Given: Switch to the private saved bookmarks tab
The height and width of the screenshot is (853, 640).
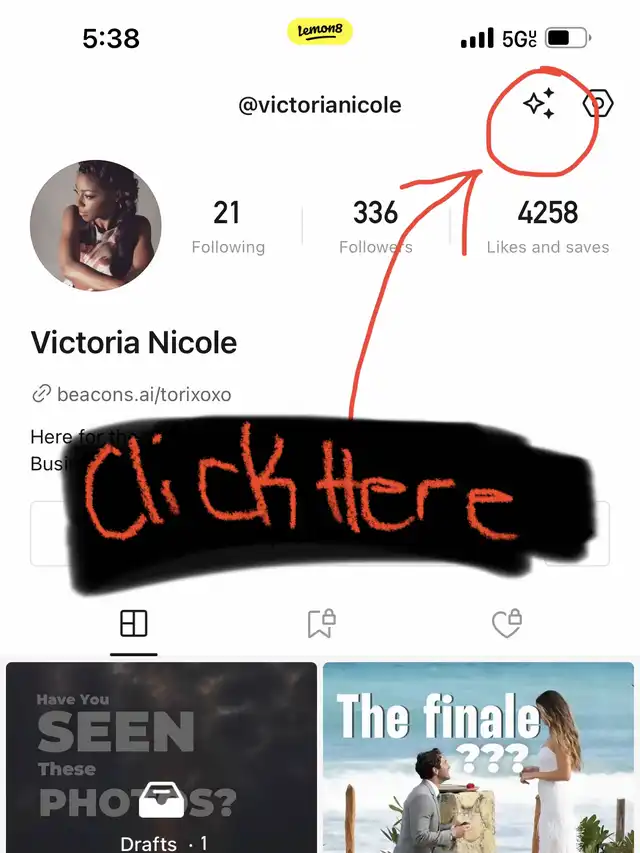Looking at the screenshot, I should point(320,624).
